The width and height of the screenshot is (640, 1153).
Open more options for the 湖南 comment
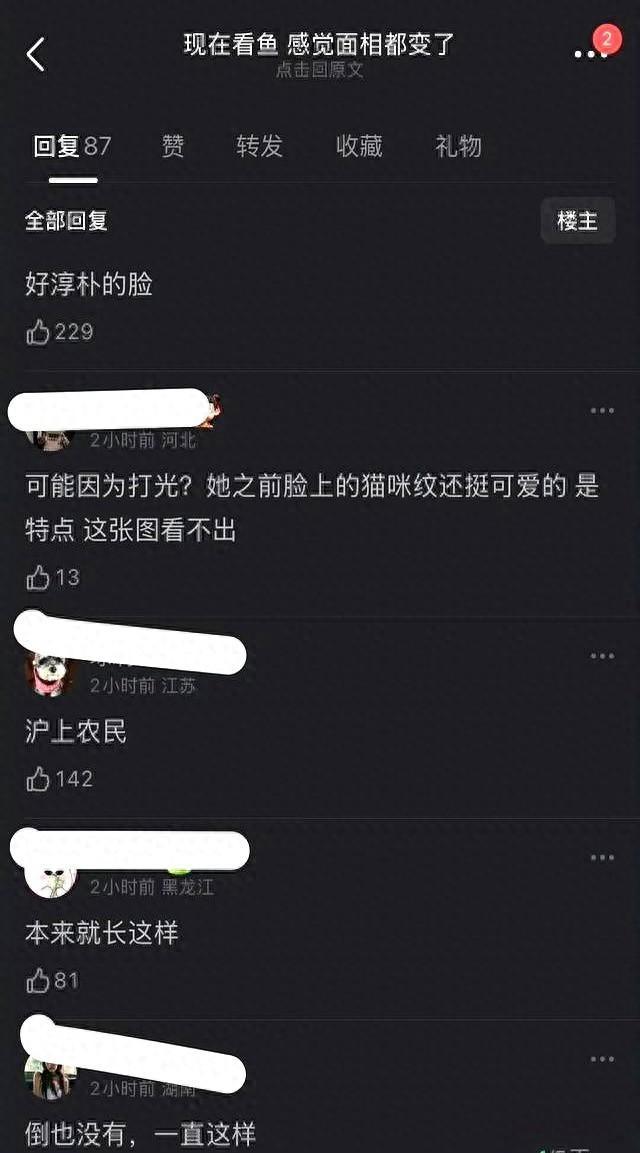click(602, 1059)
